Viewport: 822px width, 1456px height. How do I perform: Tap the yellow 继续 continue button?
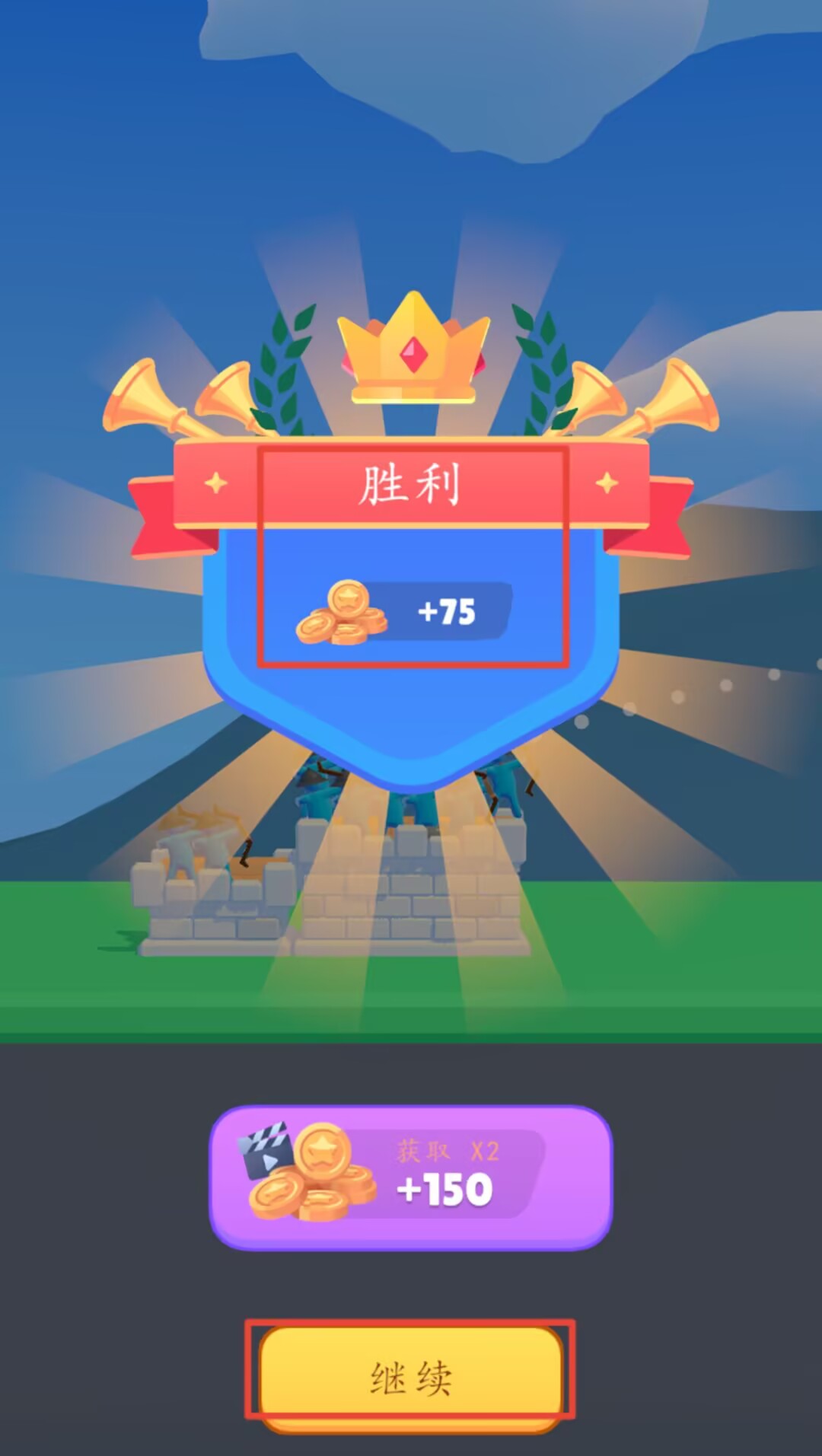411,1376
